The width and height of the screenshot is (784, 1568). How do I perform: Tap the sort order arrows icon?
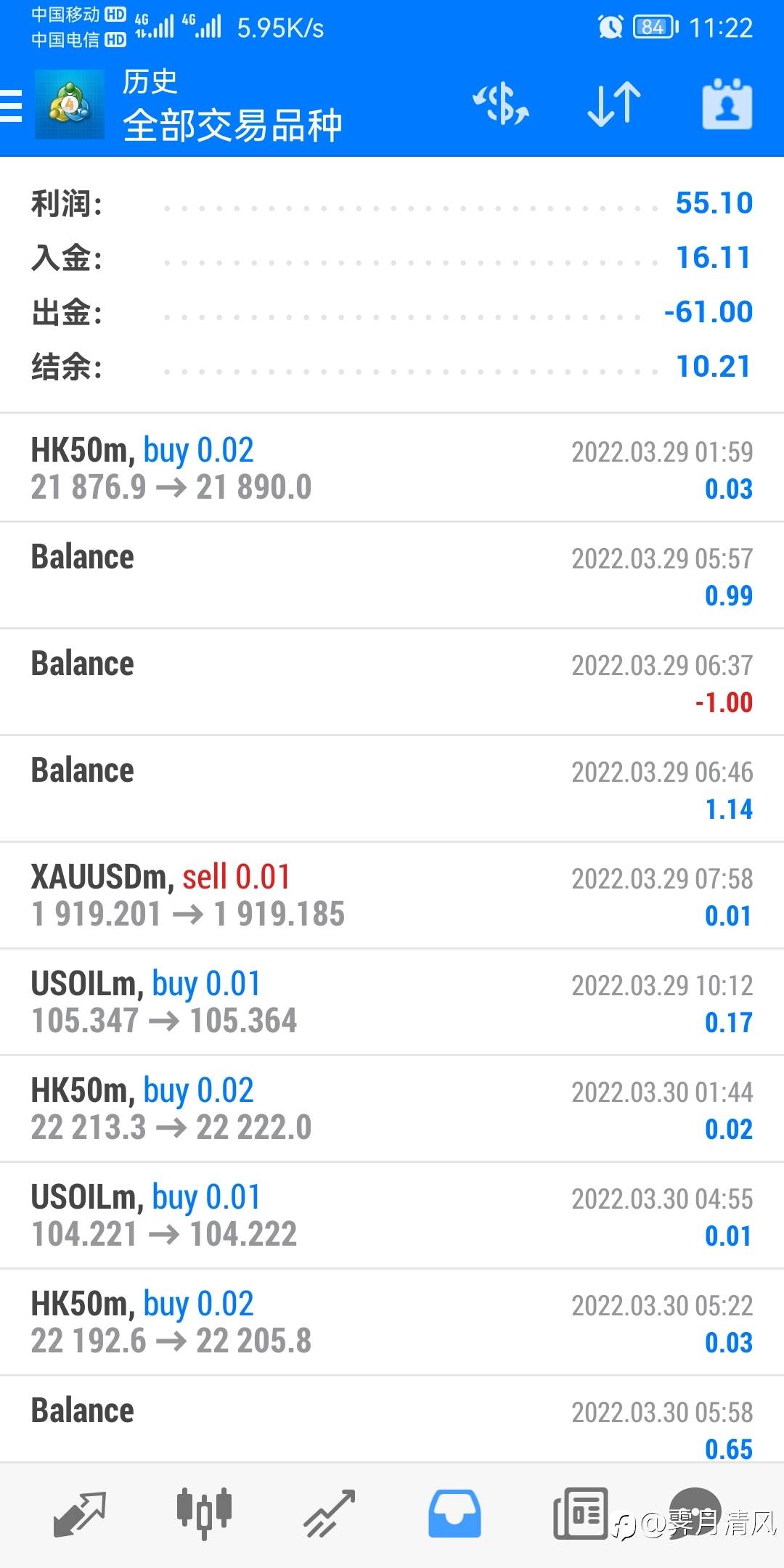614,105
